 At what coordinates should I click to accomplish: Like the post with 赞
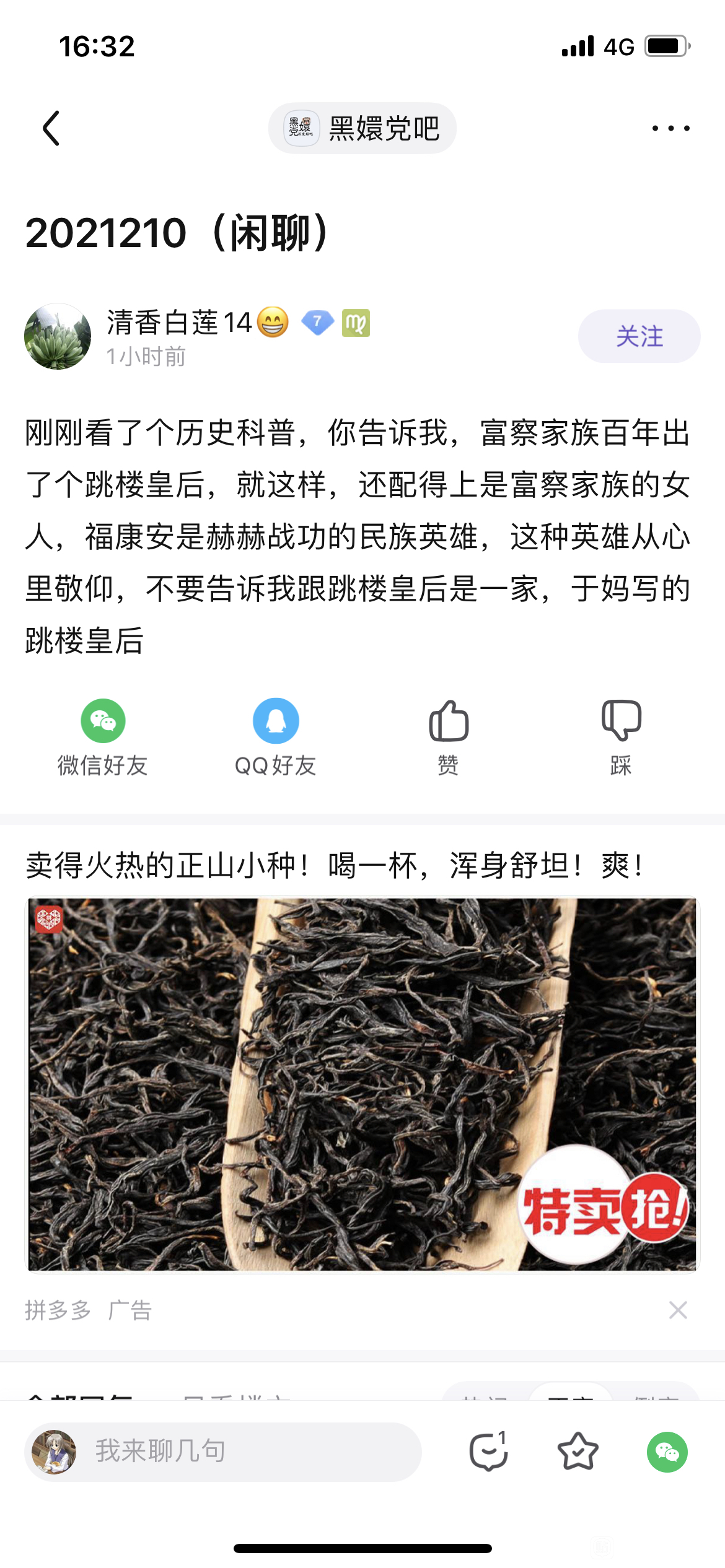(449, 738)
